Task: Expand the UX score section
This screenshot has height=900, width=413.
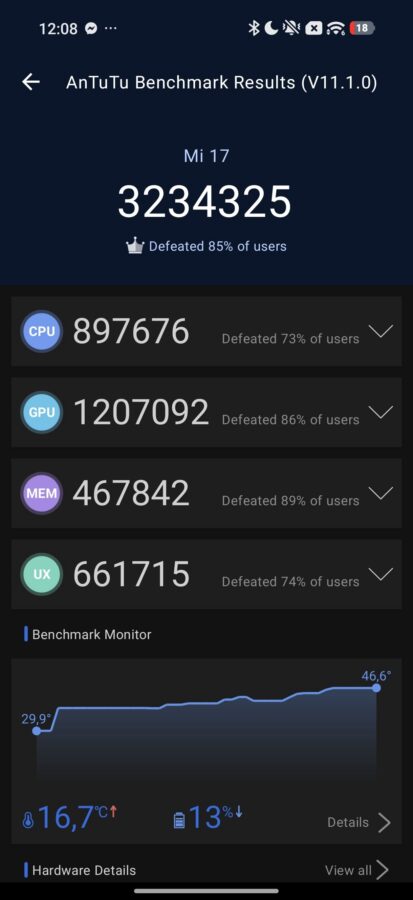Action: click(381, 575)
